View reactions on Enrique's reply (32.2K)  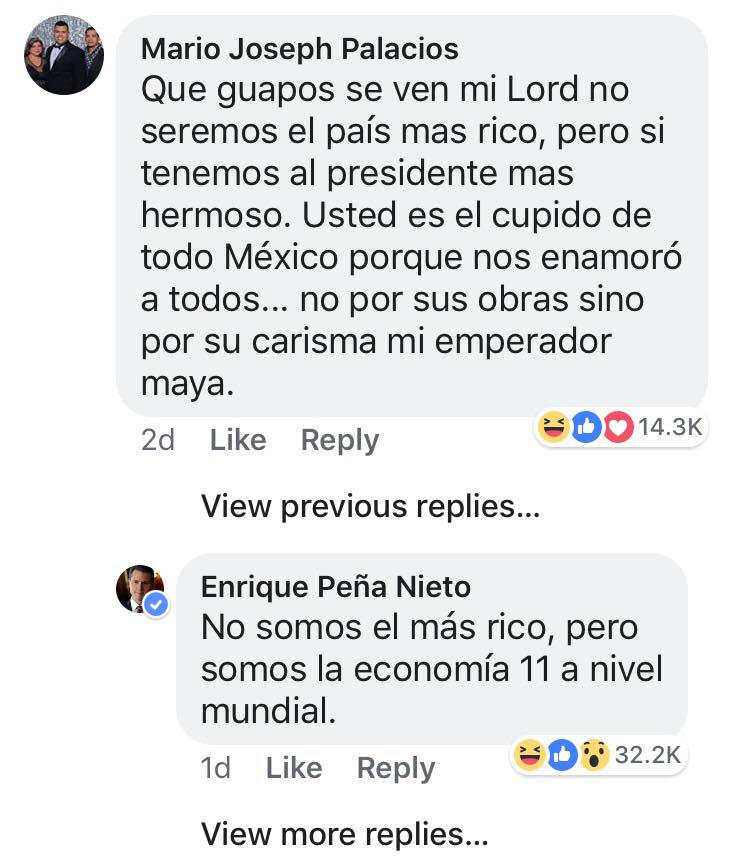pos(598,755)
